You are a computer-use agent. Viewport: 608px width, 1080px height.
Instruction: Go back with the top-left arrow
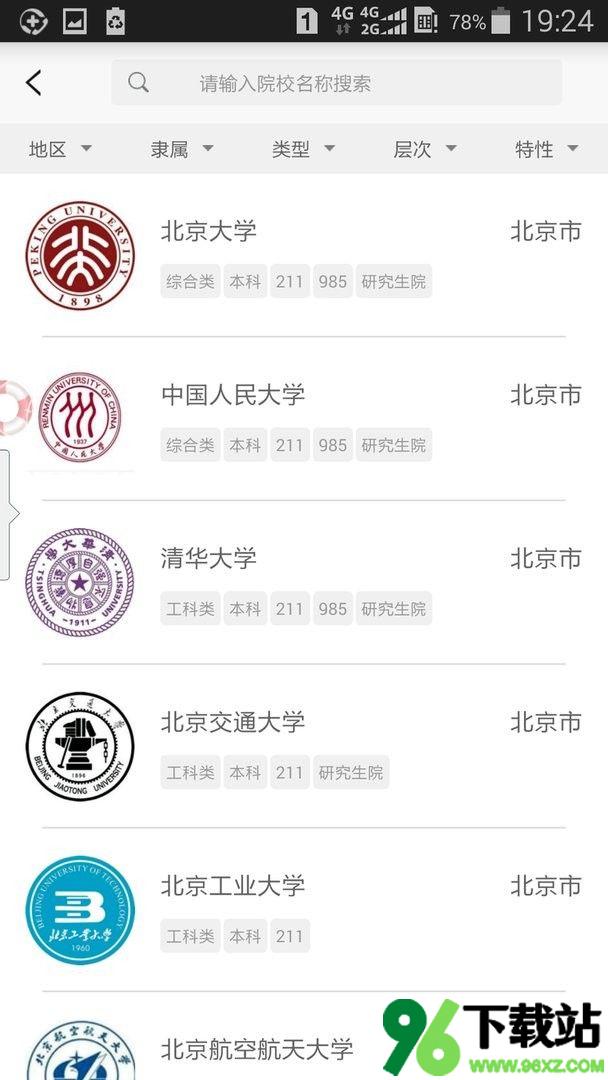click(x=34, y=83)
